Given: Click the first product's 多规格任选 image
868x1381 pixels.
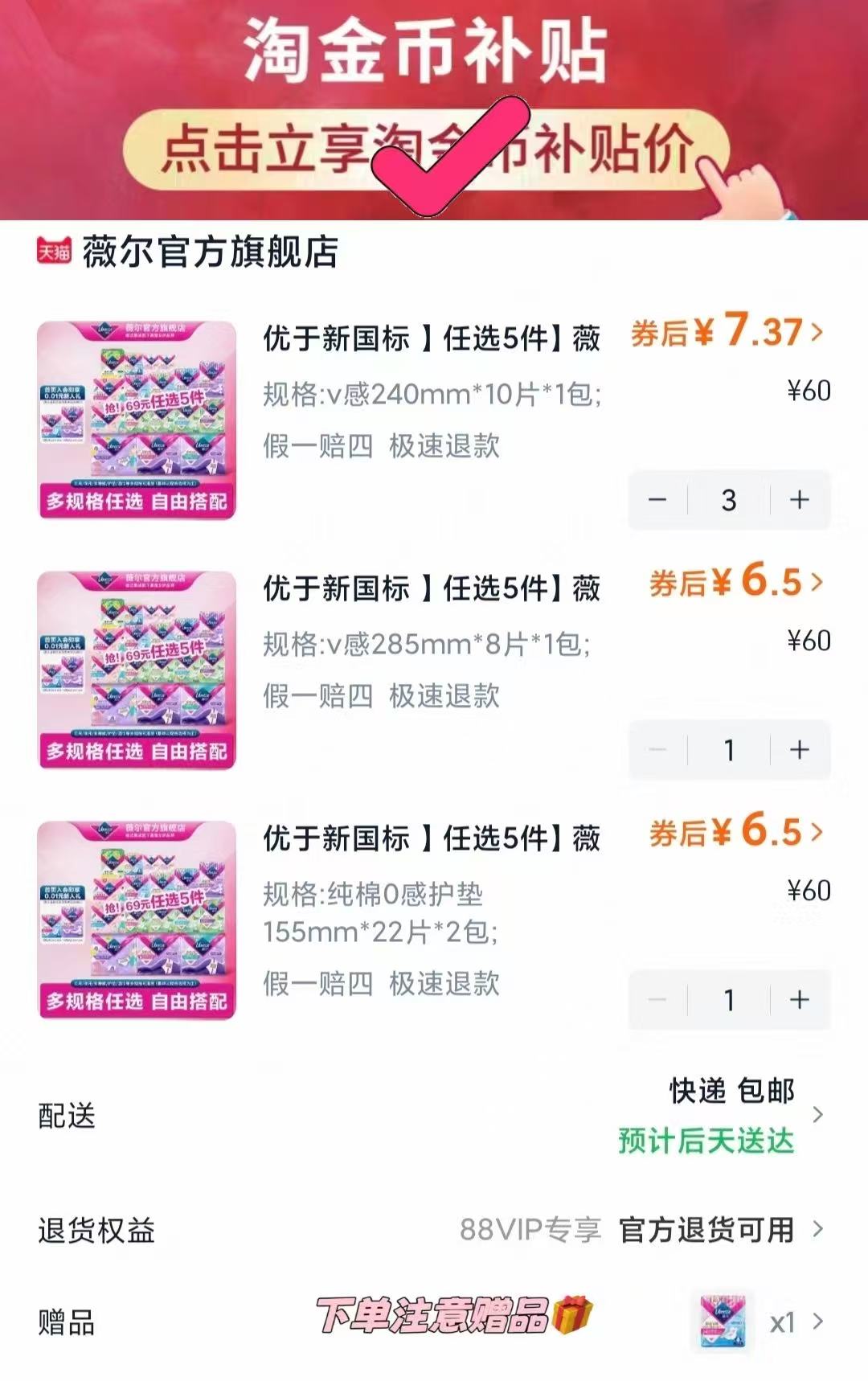Looking at the screenshot, I should coord(137,418).
